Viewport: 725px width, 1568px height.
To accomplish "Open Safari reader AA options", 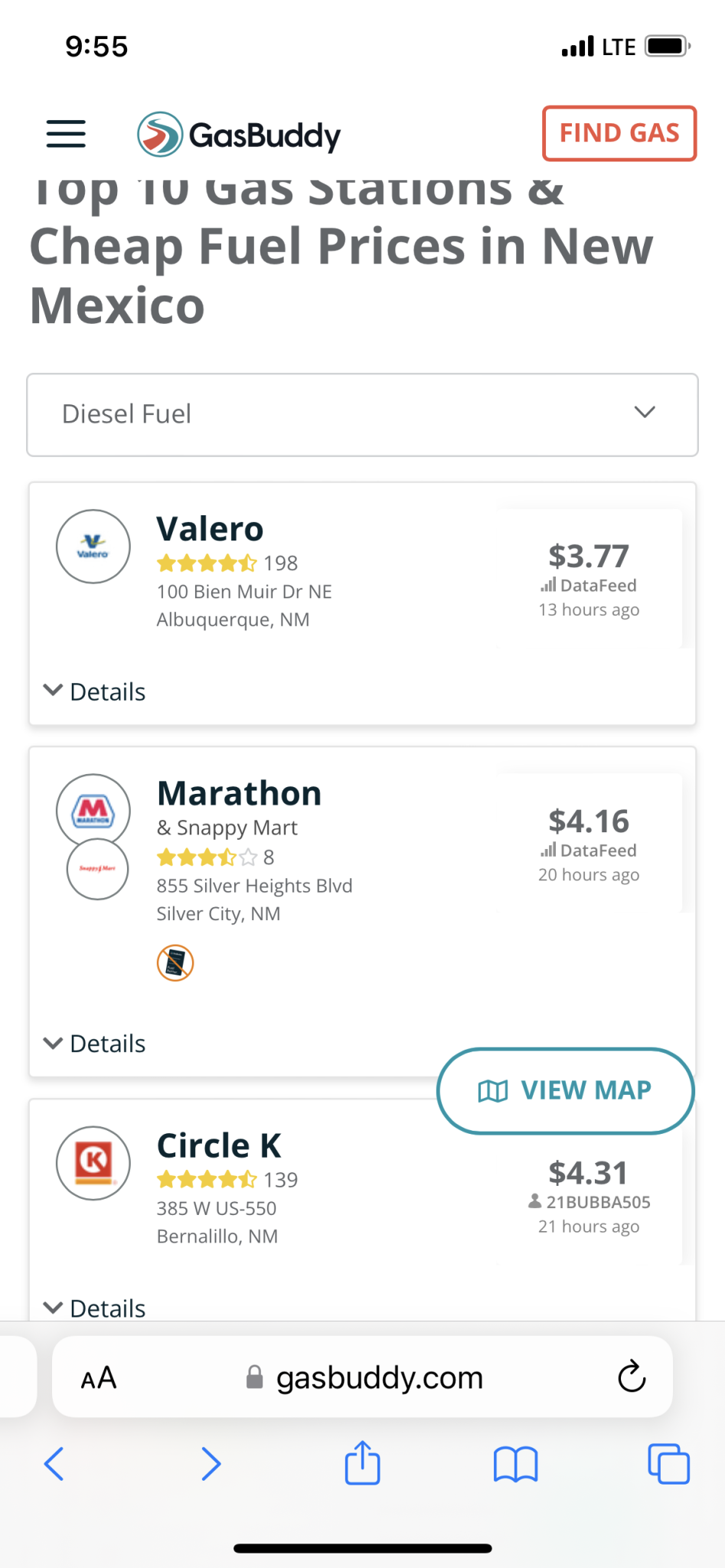I will [99, 1378].
